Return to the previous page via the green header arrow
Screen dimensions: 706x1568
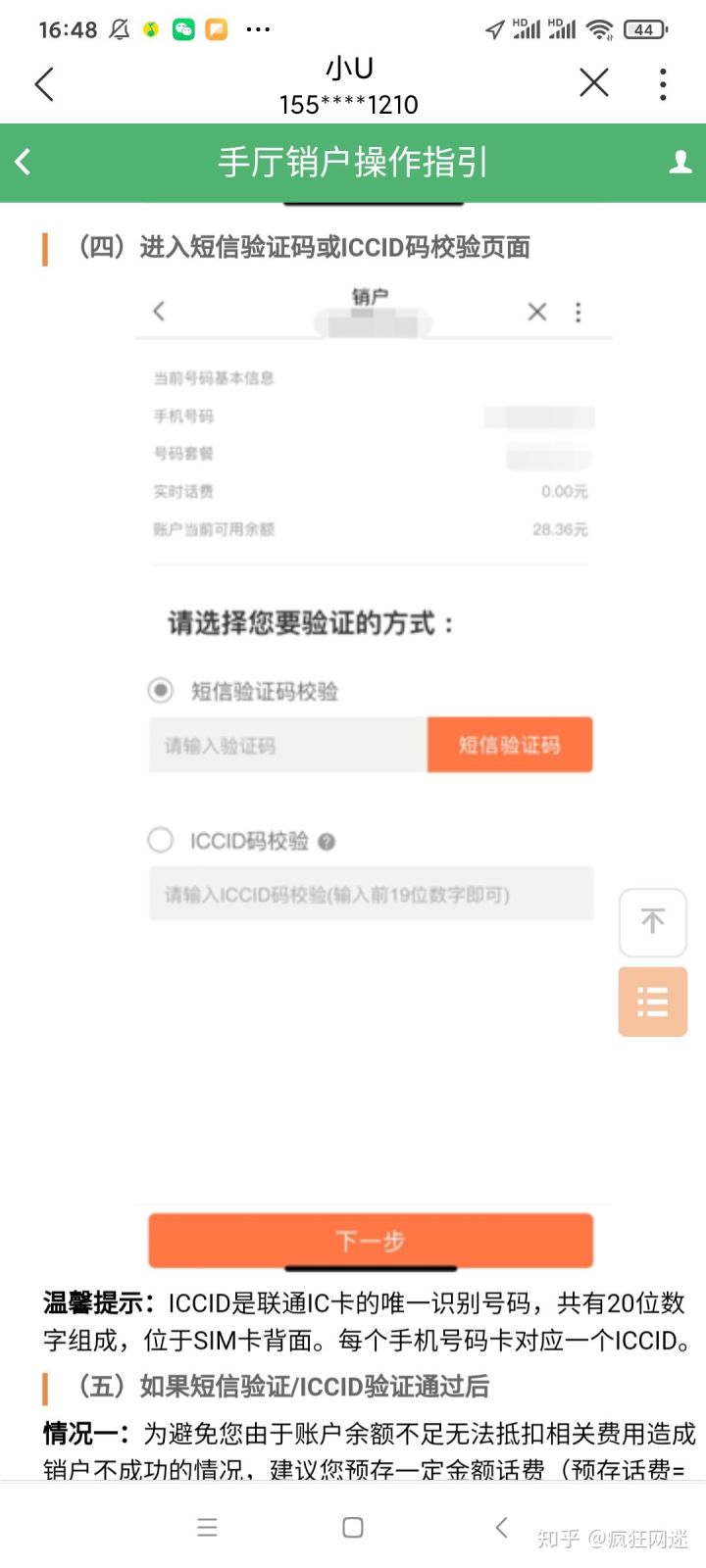[x=24, y=162]
